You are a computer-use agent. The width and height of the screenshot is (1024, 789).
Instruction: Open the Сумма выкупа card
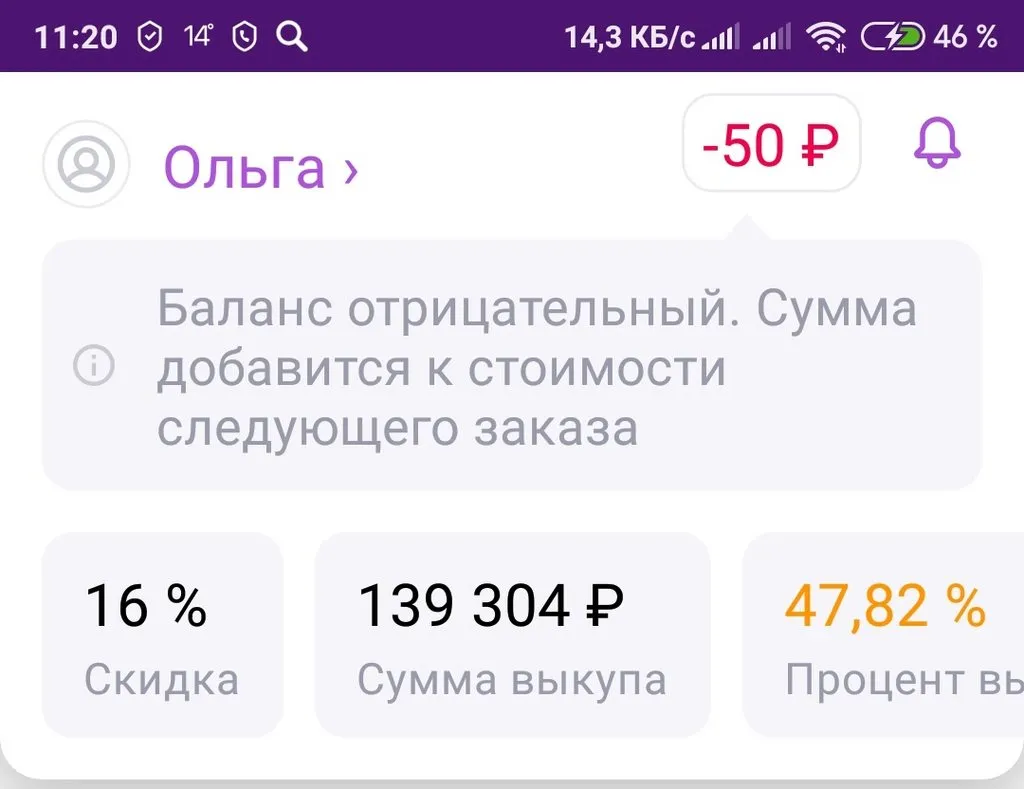click(512, 636)
